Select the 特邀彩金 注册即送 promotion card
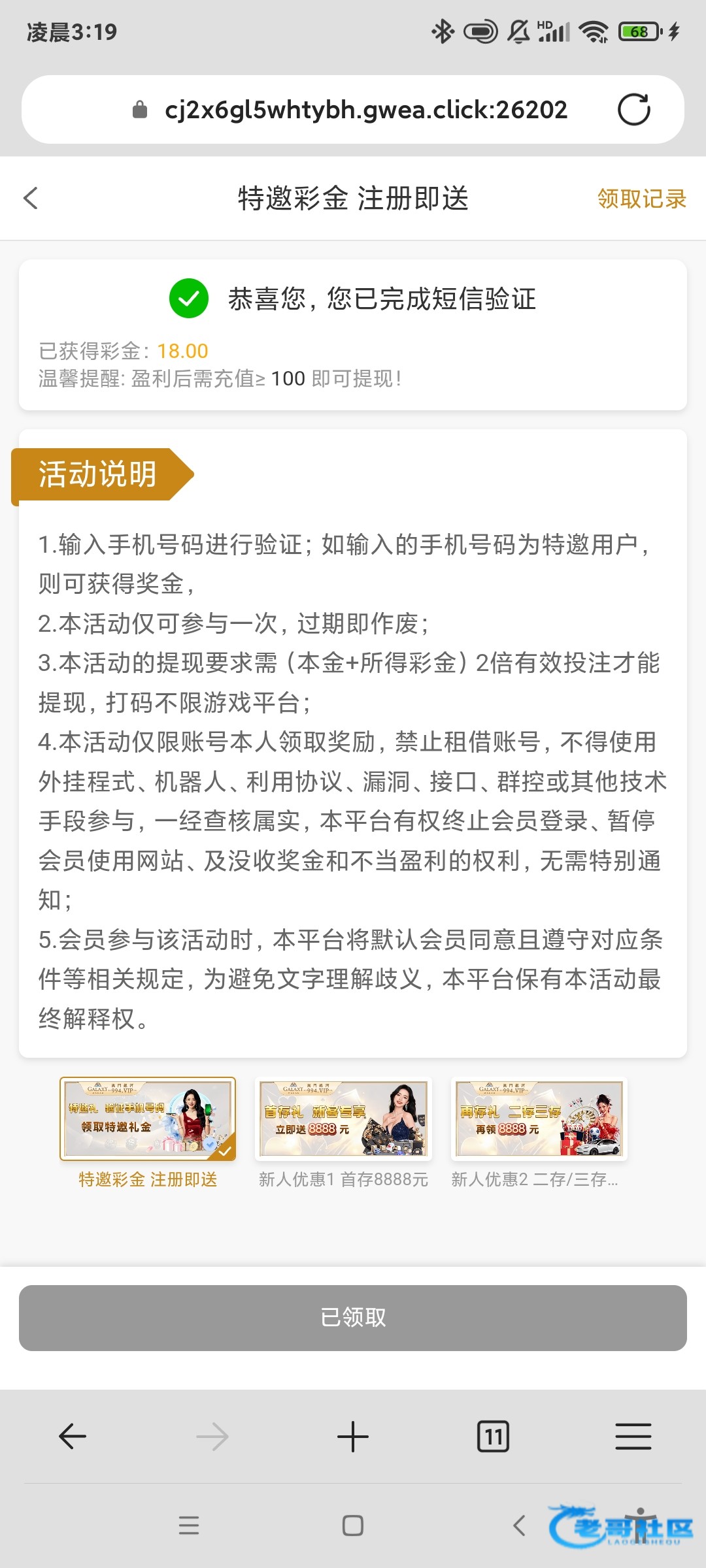Screen dimensions: 706x1568 tap(148, 1133)
